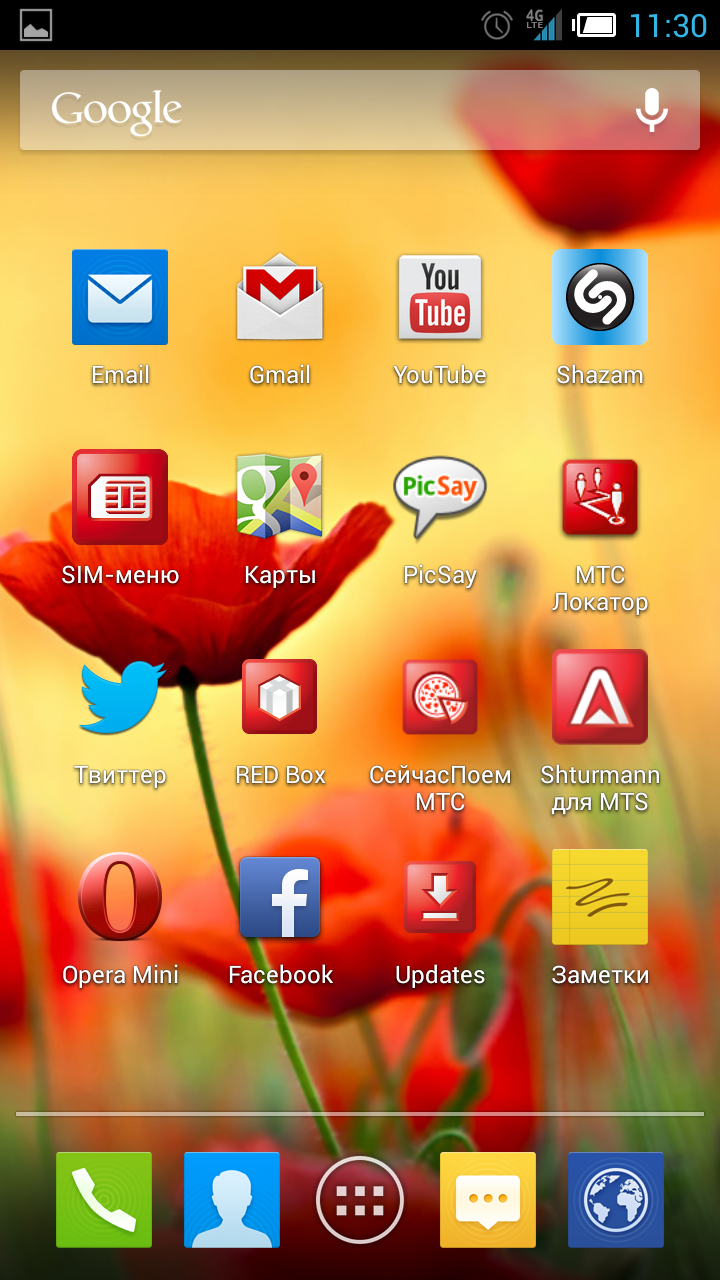This screenshot has height=1280, width=720.
Task: Open the phone dialer in the dock
Action: pos(104,1200)
